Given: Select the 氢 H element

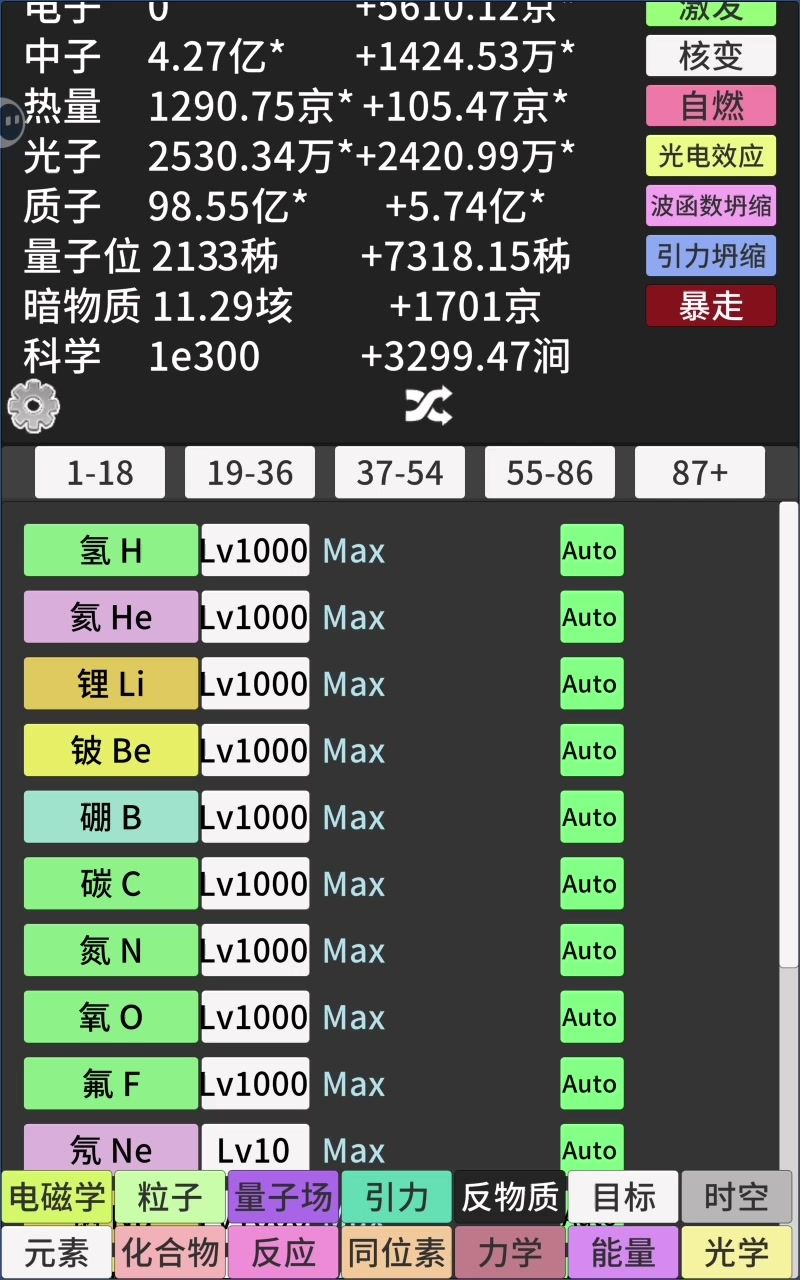Looking at the screenshot, I should click(x=111, y=551).
